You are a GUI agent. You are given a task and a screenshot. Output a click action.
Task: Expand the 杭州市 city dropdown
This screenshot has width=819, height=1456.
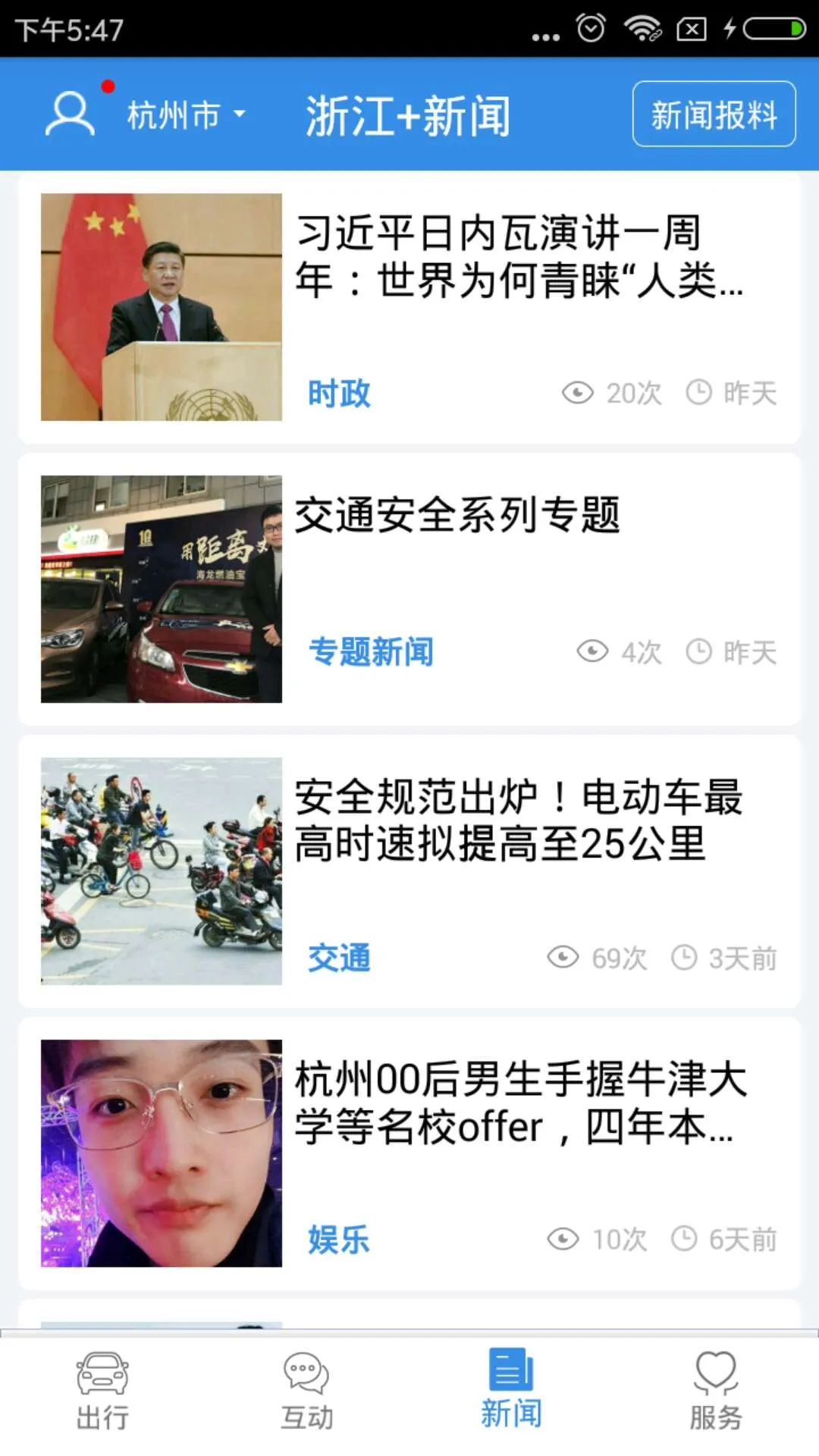186,115
